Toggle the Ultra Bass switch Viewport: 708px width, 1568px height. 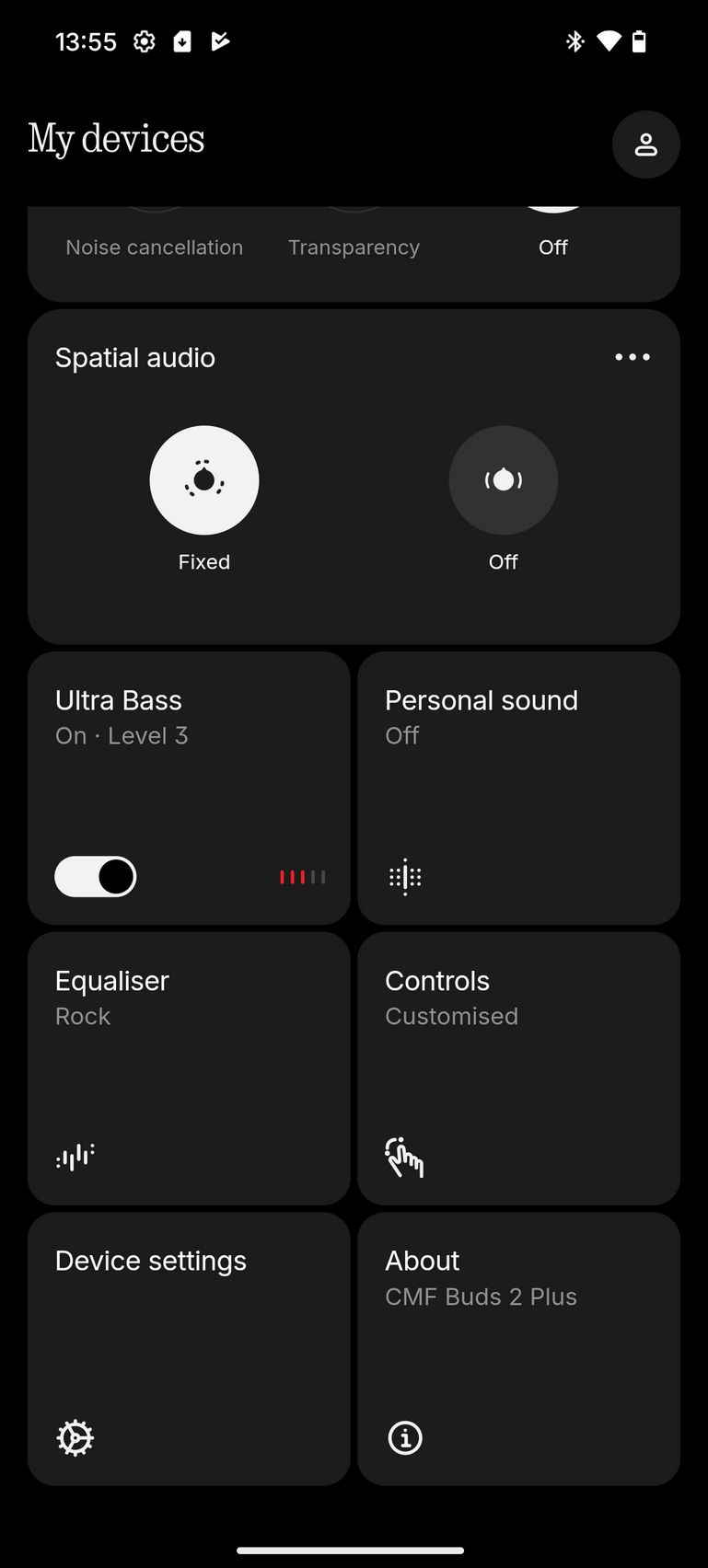[96, 877]
